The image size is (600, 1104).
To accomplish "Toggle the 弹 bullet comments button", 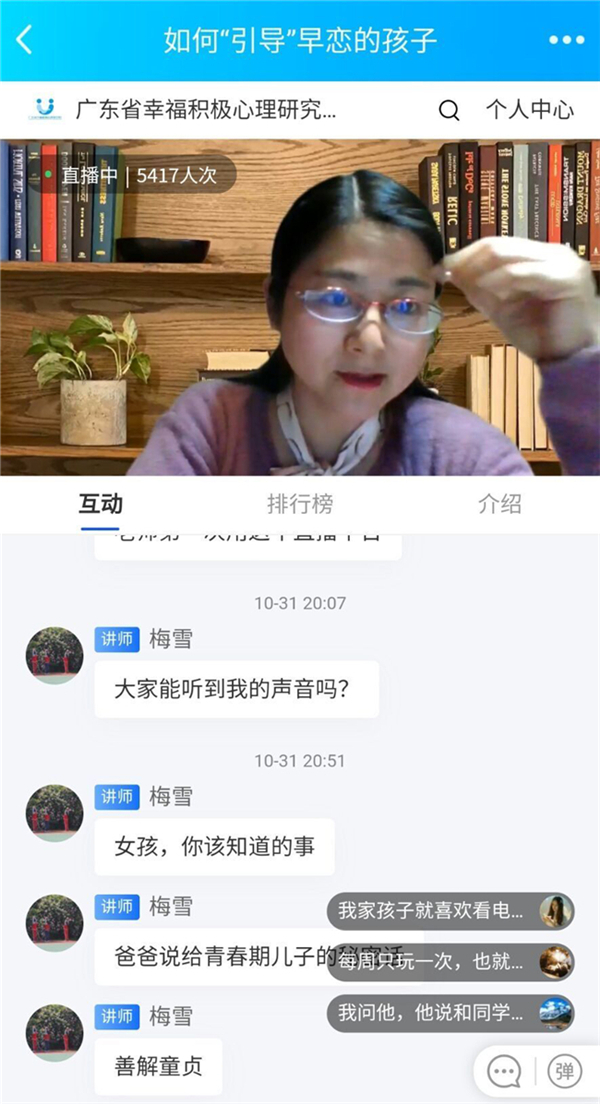I will point(565,1072).
